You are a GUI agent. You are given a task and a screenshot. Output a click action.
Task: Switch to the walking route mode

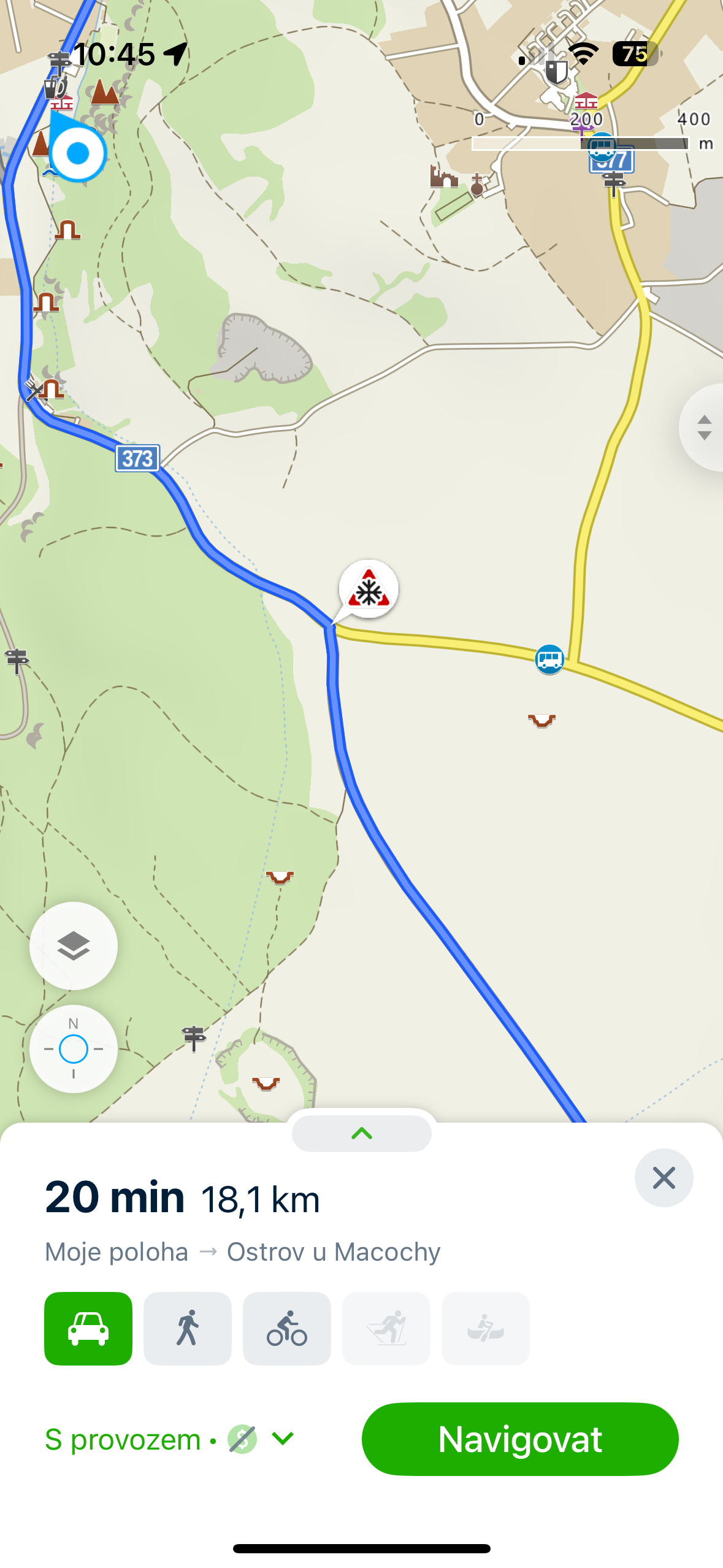[188, 1328]
